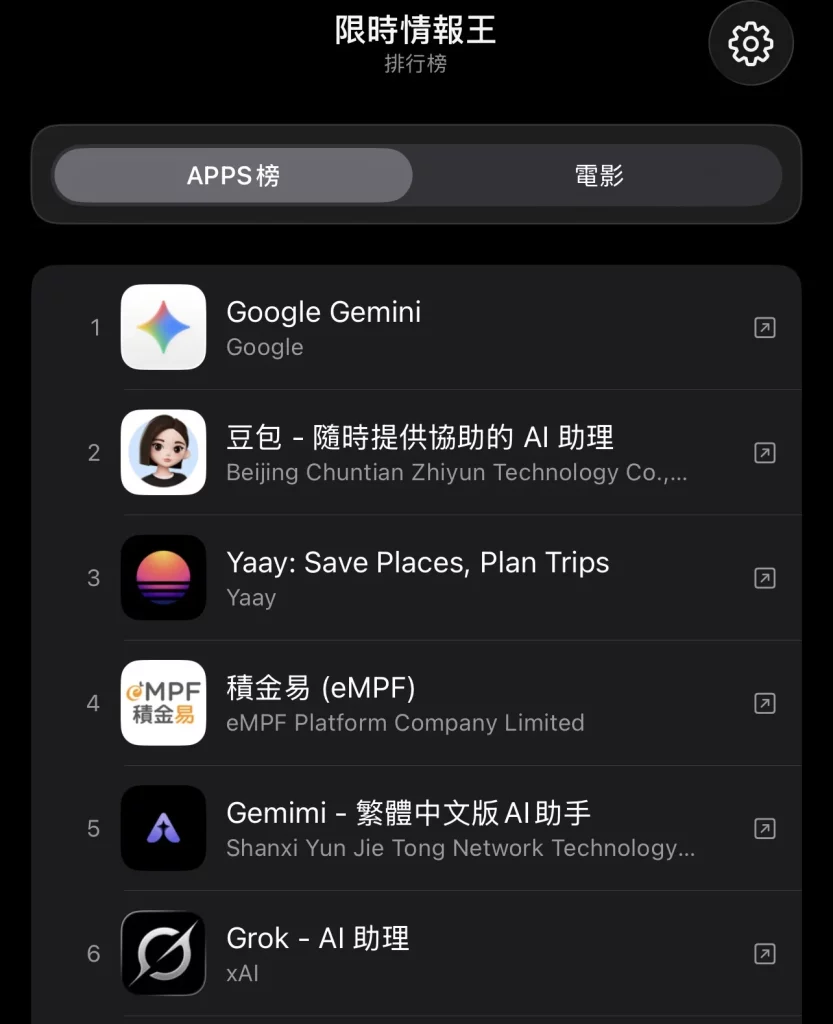
Task: Open Gemimi 繁體中文版AI助手 entry
Action: pyautogui.click(x=420, y=828)
